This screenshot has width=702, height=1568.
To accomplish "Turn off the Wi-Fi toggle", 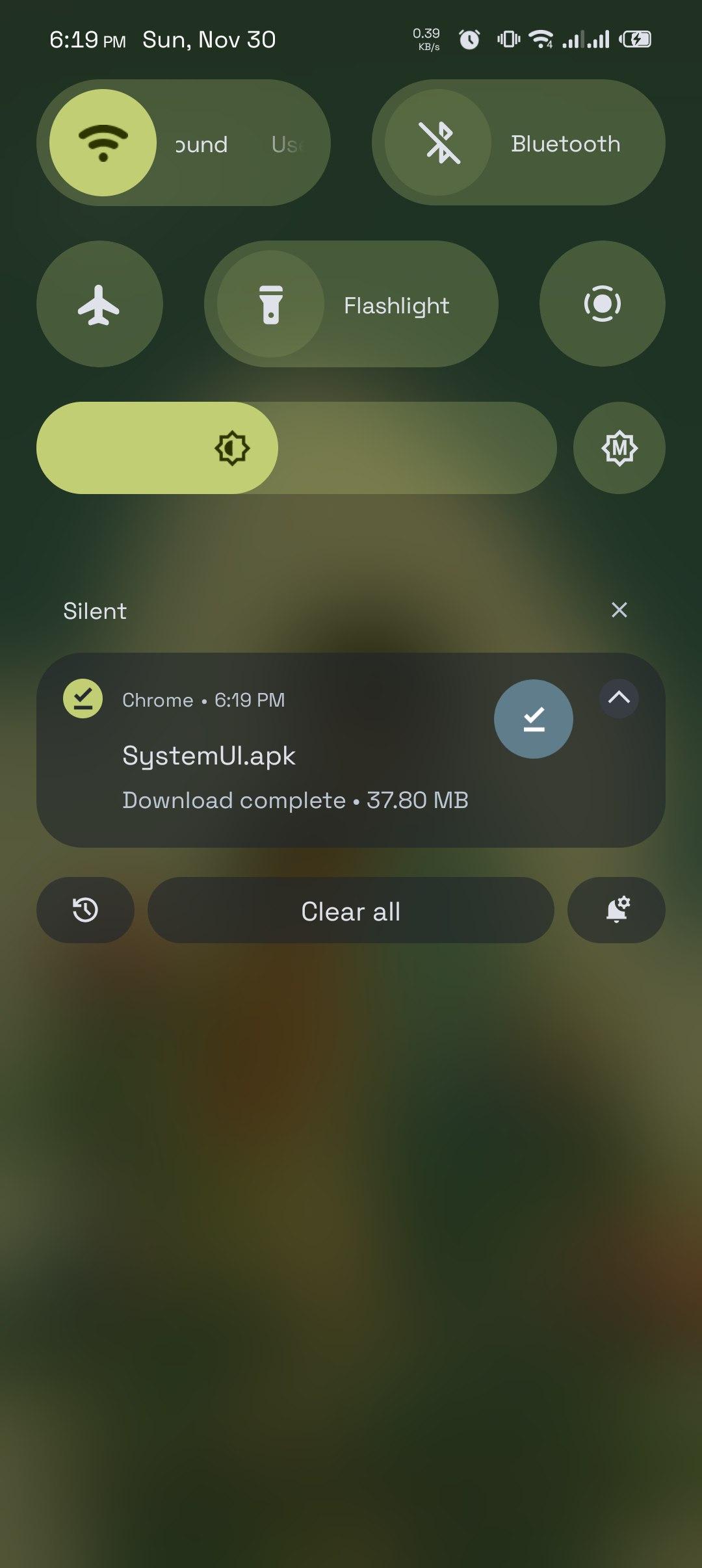I will tap(103, 143).
